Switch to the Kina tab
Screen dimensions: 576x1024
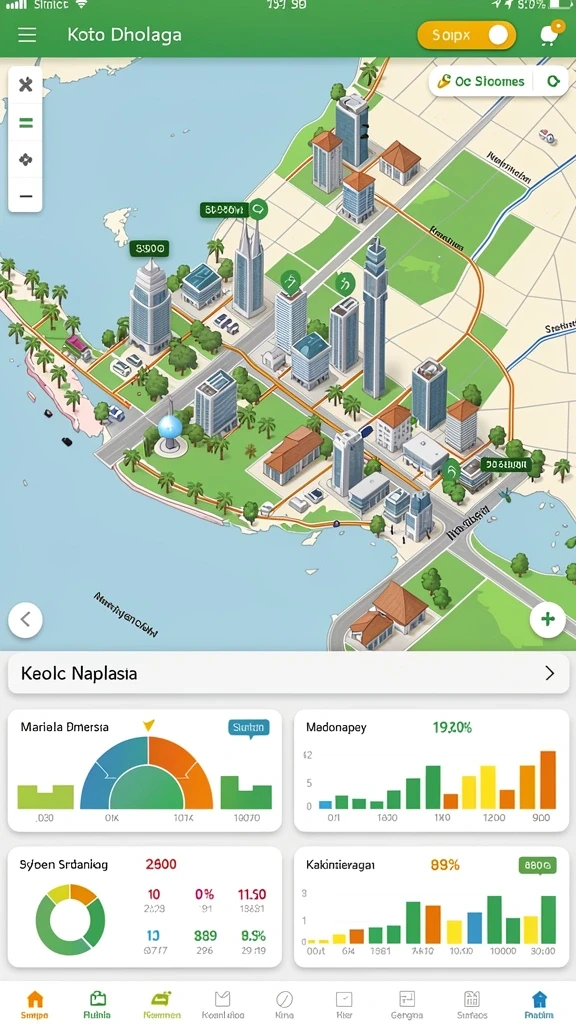pyautogui.click(x=284, y=1005)
